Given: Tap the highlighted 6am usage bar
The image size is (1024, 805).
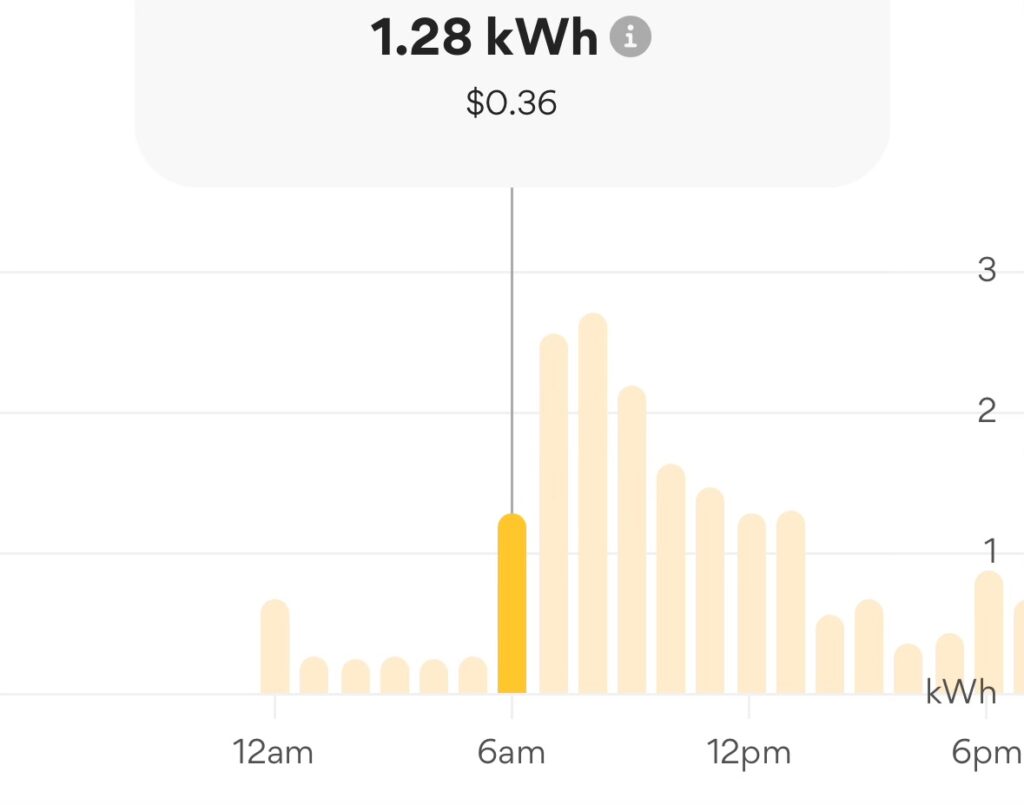Looking at the screenshot, I should (x=512, y=605).
